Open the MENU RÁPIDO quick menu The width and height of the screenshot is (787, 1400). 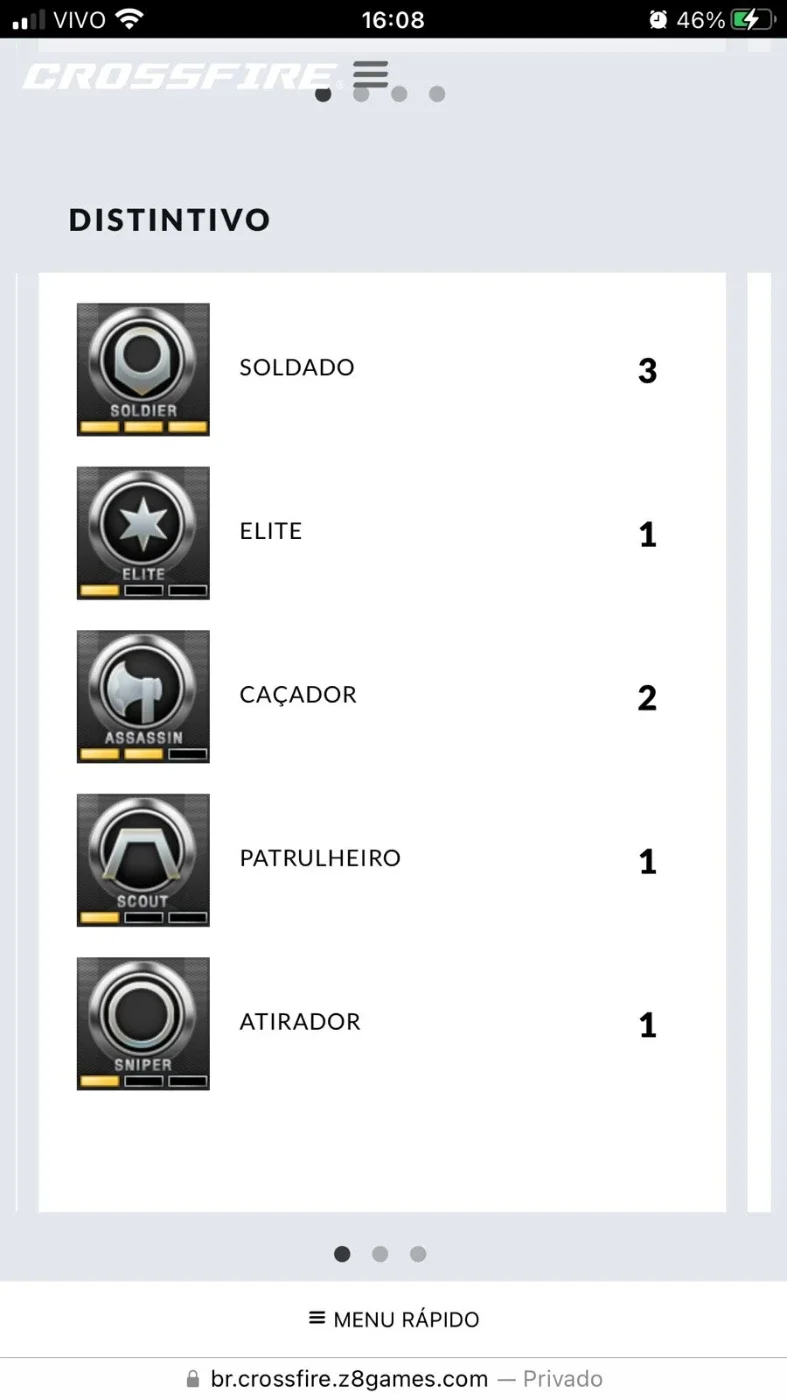pyautogui.click(x=394, y=1319)
